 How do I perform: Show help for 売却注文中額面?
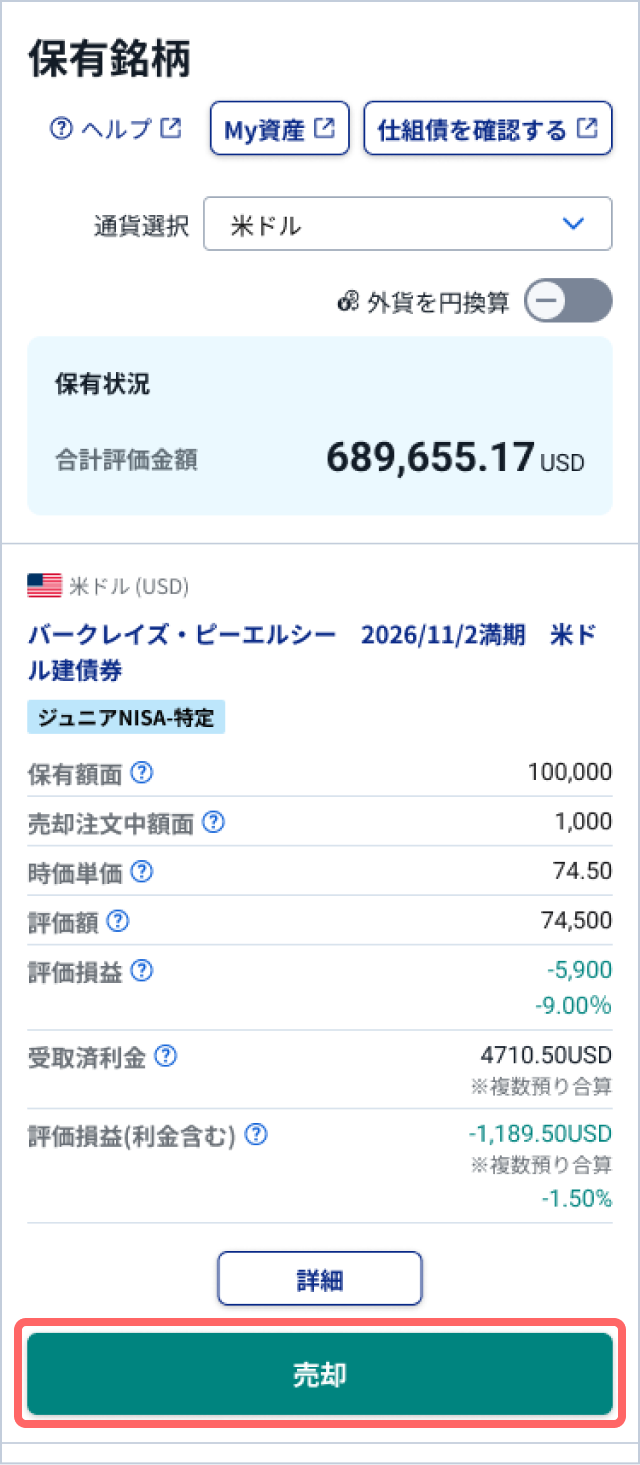pyautogui.click(x=214, y=822)
